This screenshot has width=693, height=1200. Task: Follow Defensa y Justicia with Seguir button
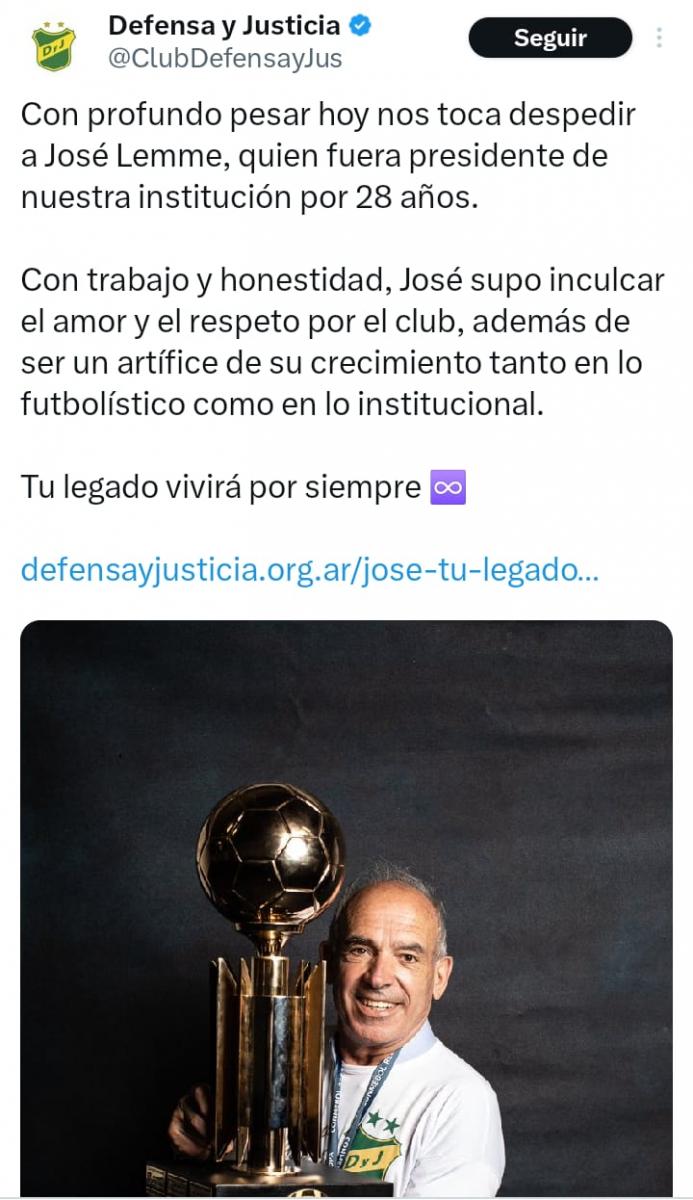coord(550,39)
